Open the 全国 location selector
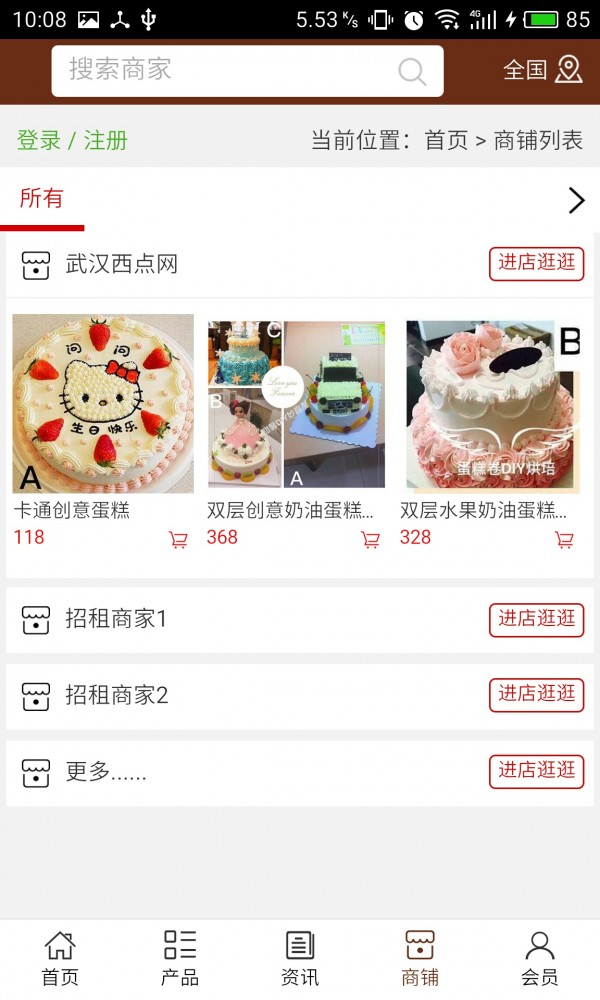 (x=542, y=70)
